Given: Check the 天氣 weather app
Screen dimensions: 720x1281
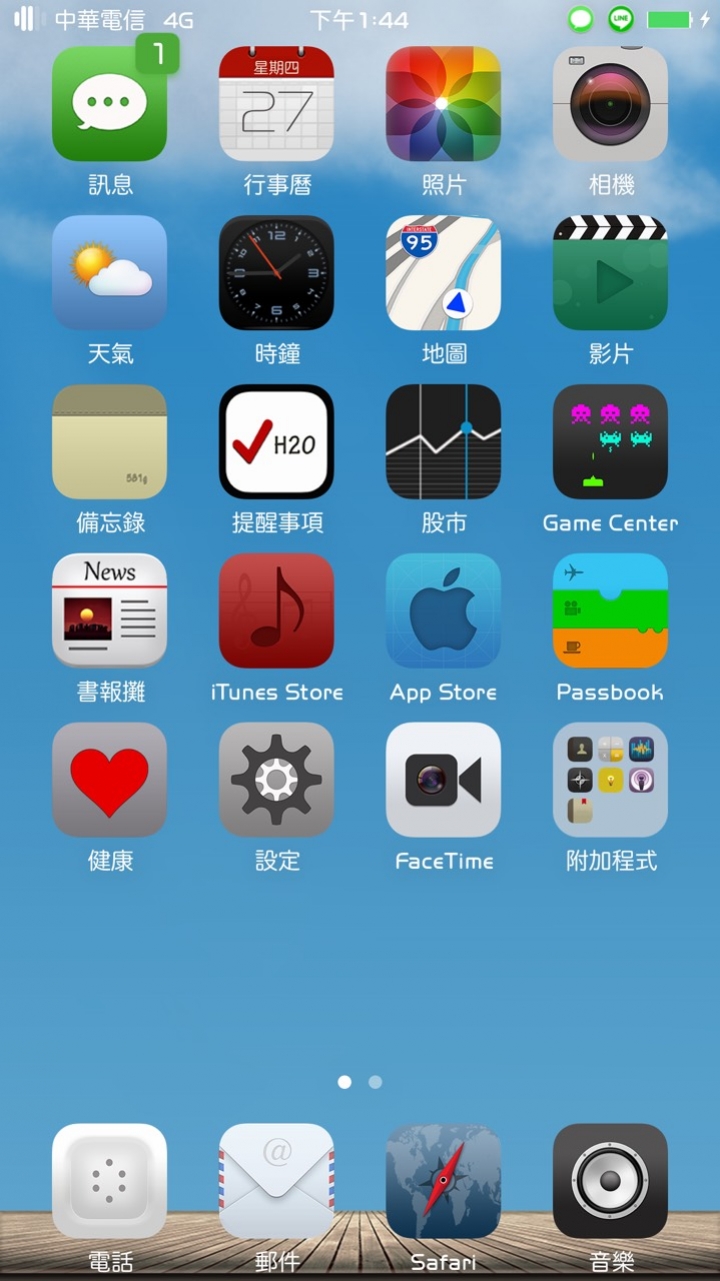Looking at the screenshot, I should tap(110, 273).
